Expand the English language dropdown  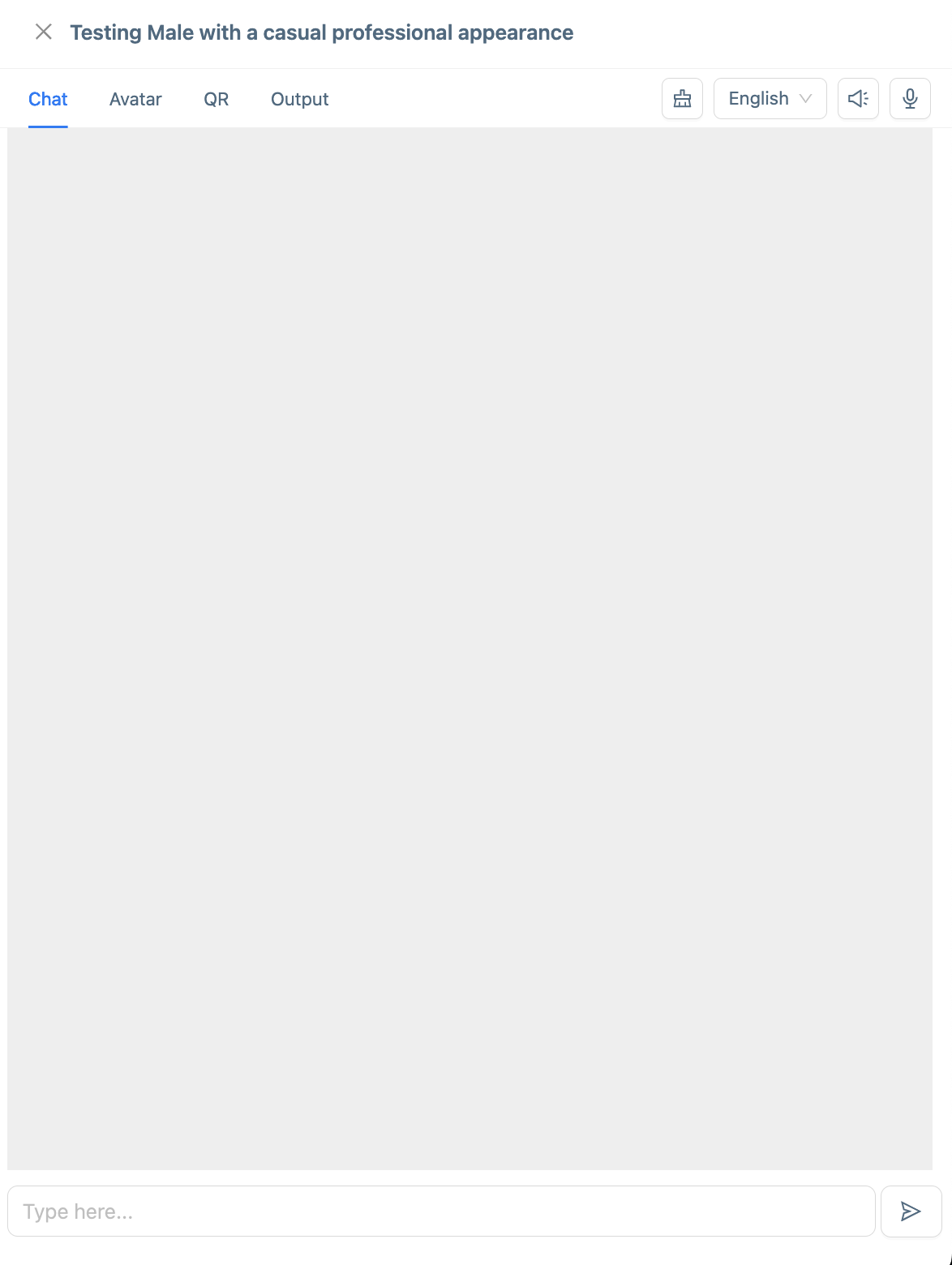pos(770,99)
